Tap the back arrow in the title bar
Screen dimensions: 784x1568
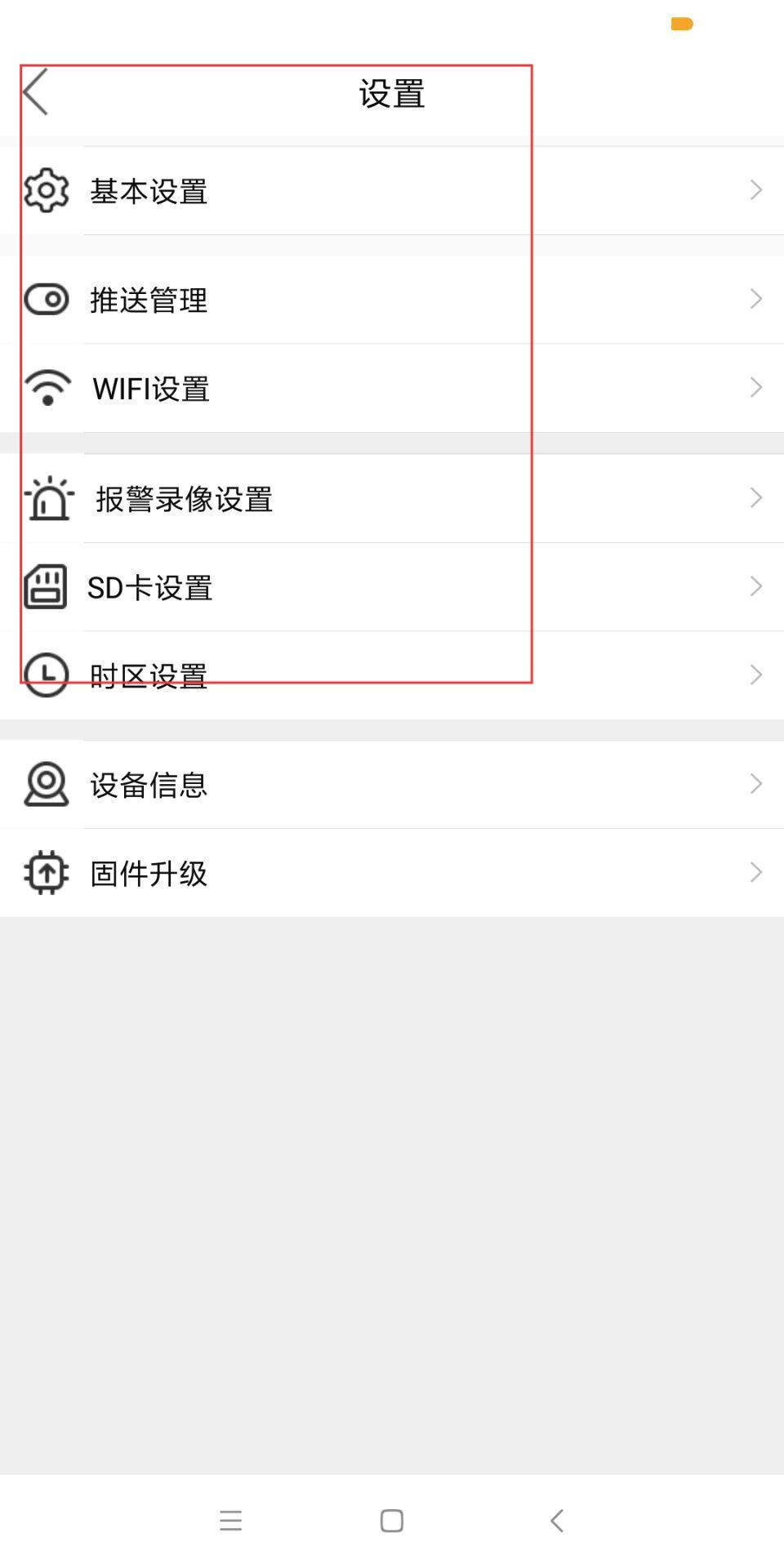coord(36,92)
